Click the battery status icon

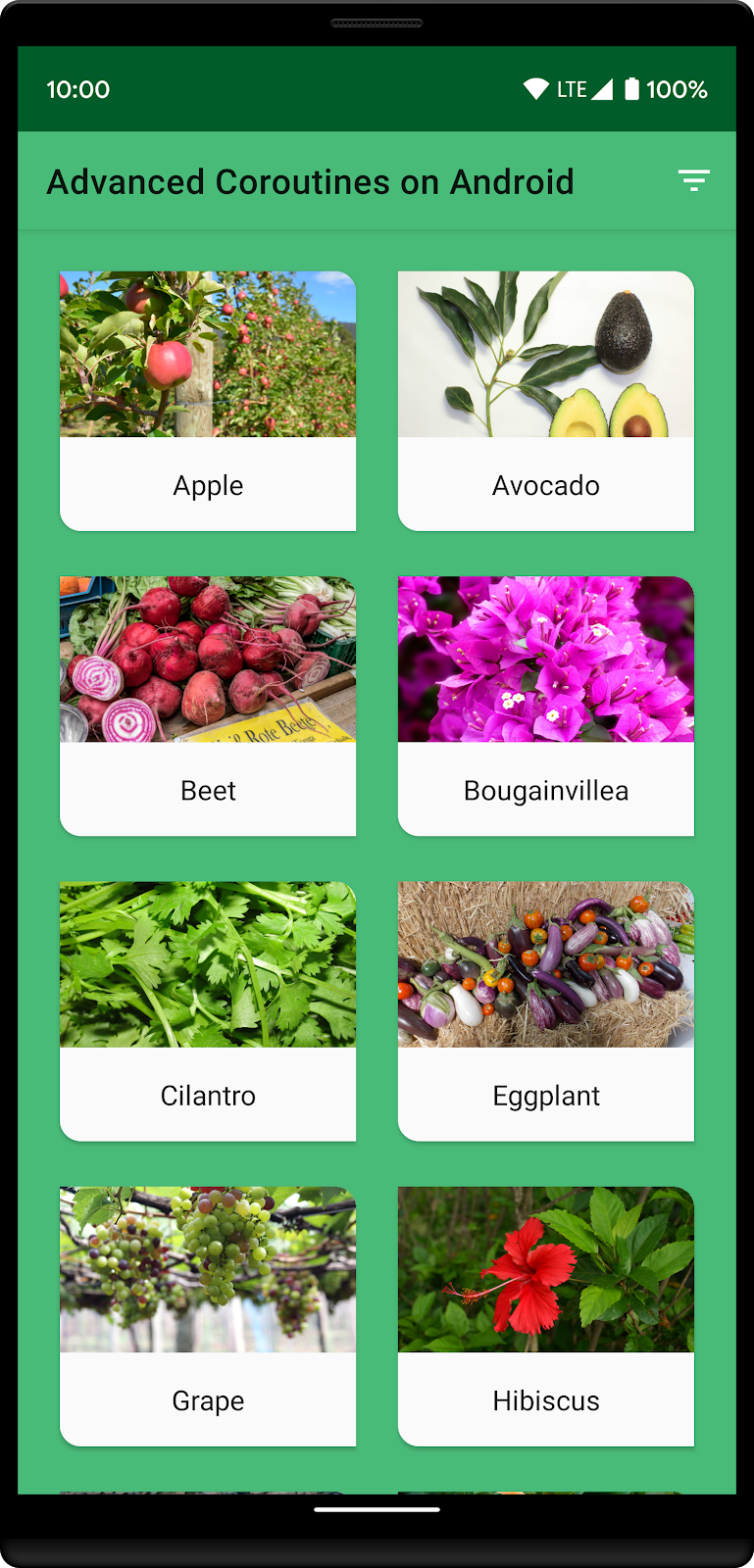pyautogui.click(x=630, y=88)
